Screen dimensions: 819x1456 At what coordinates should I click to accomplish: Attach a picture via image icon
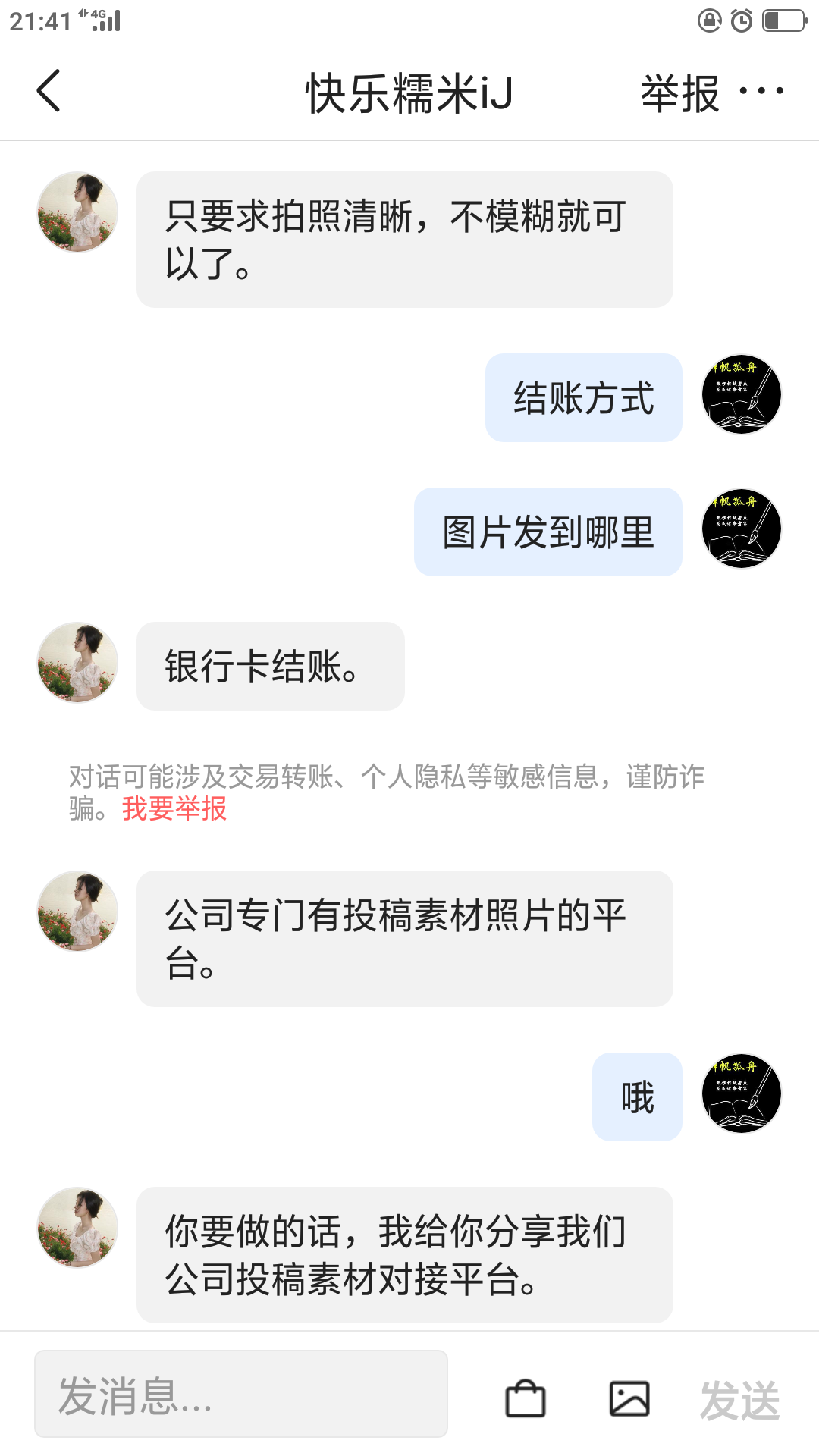629,1398
